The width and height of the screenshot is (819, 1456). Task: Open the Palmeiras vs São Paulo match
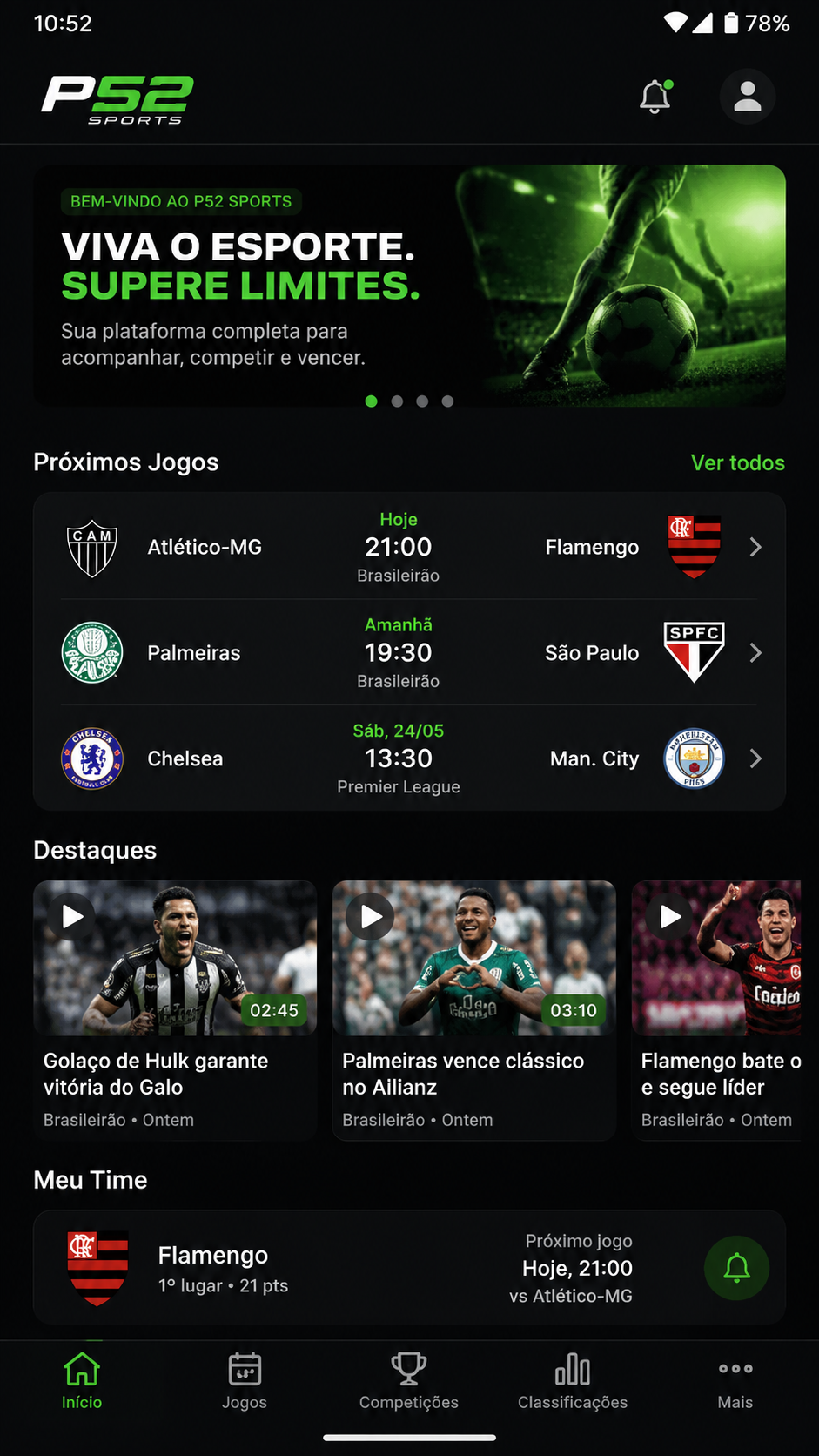pyautogui.click(x=409, y=652)
